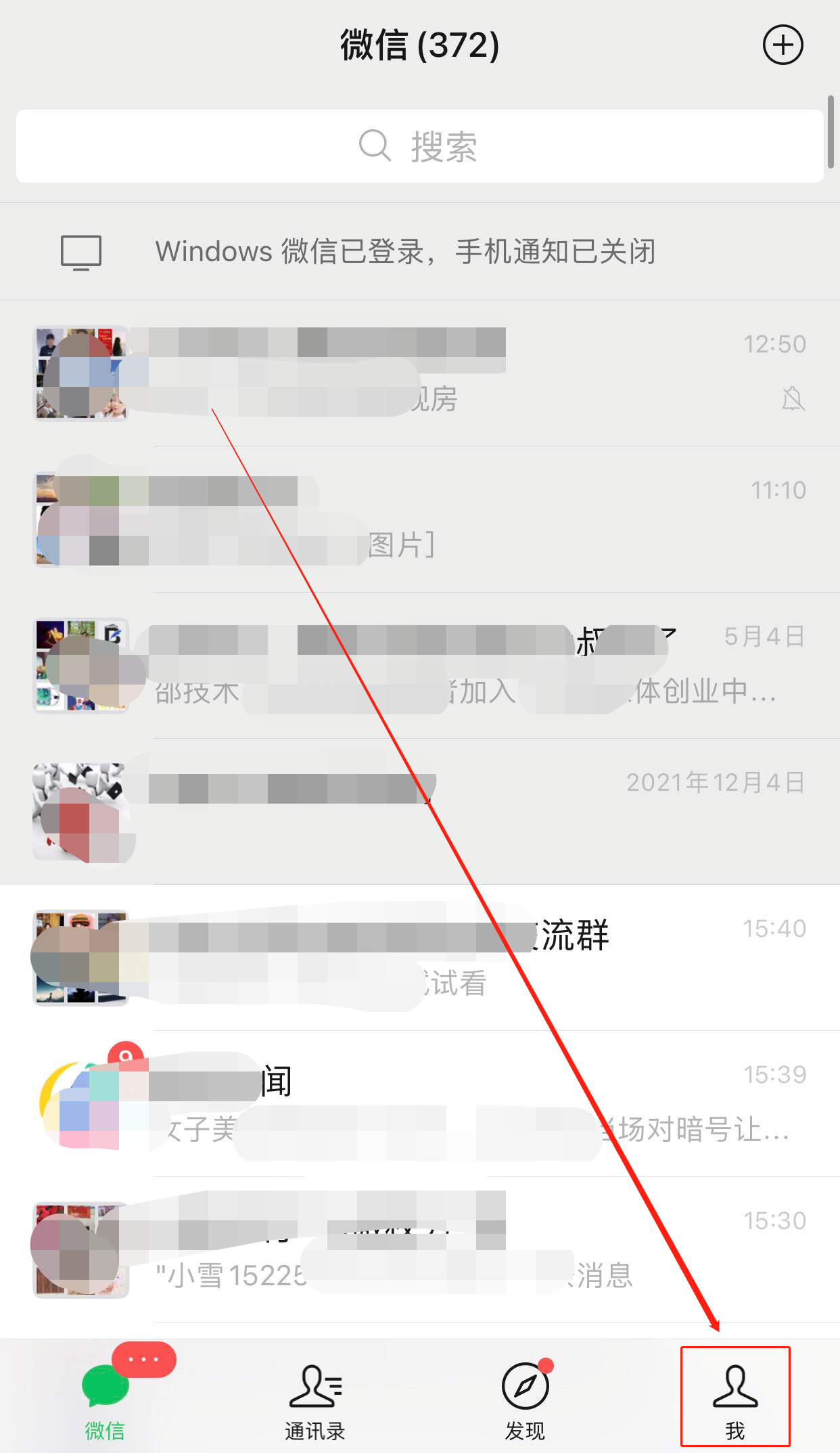Tap the message from 小雪 15225

click(419, 1251)
